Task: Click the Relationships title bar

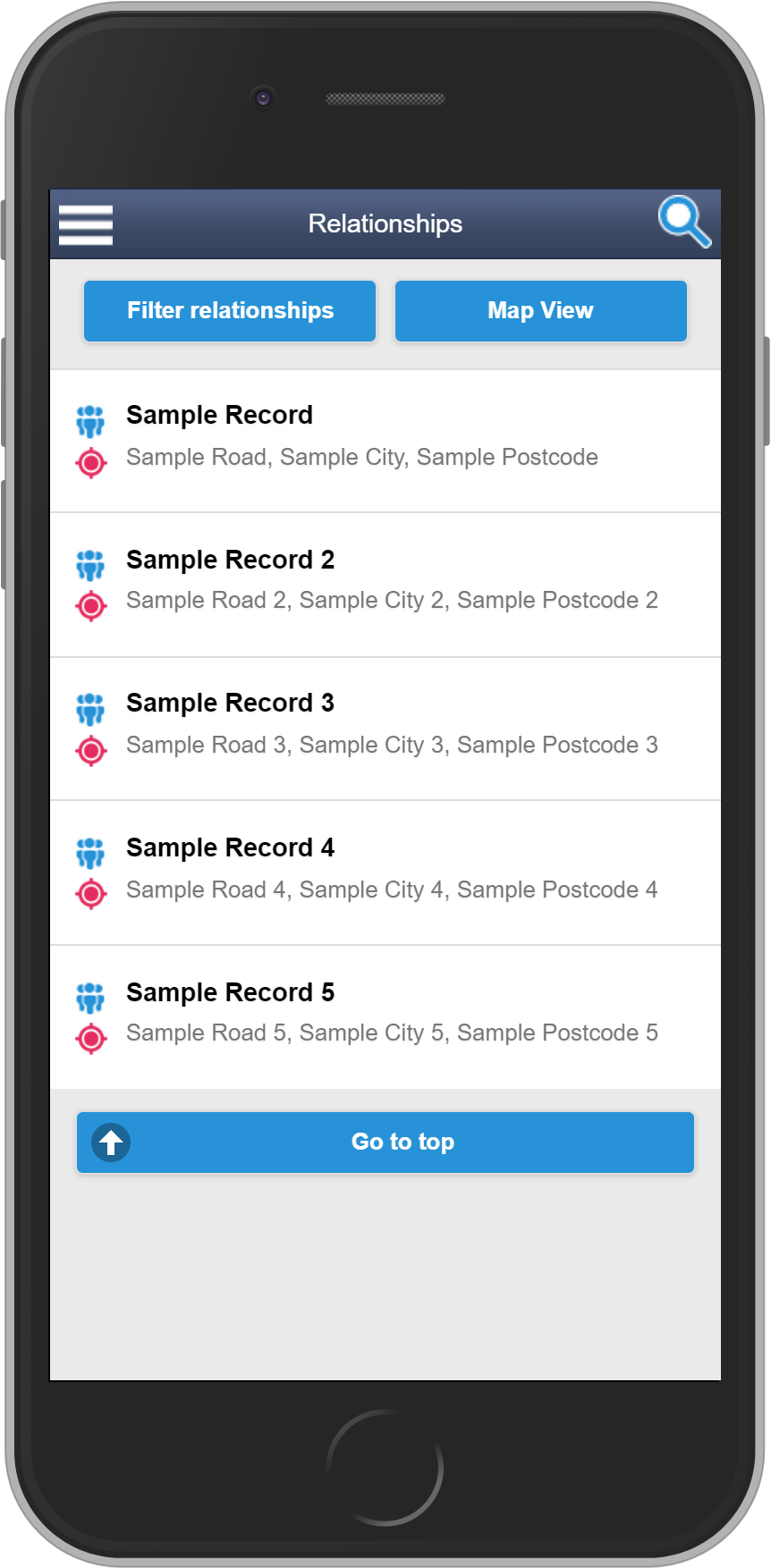Action: [x=385, y=223]
